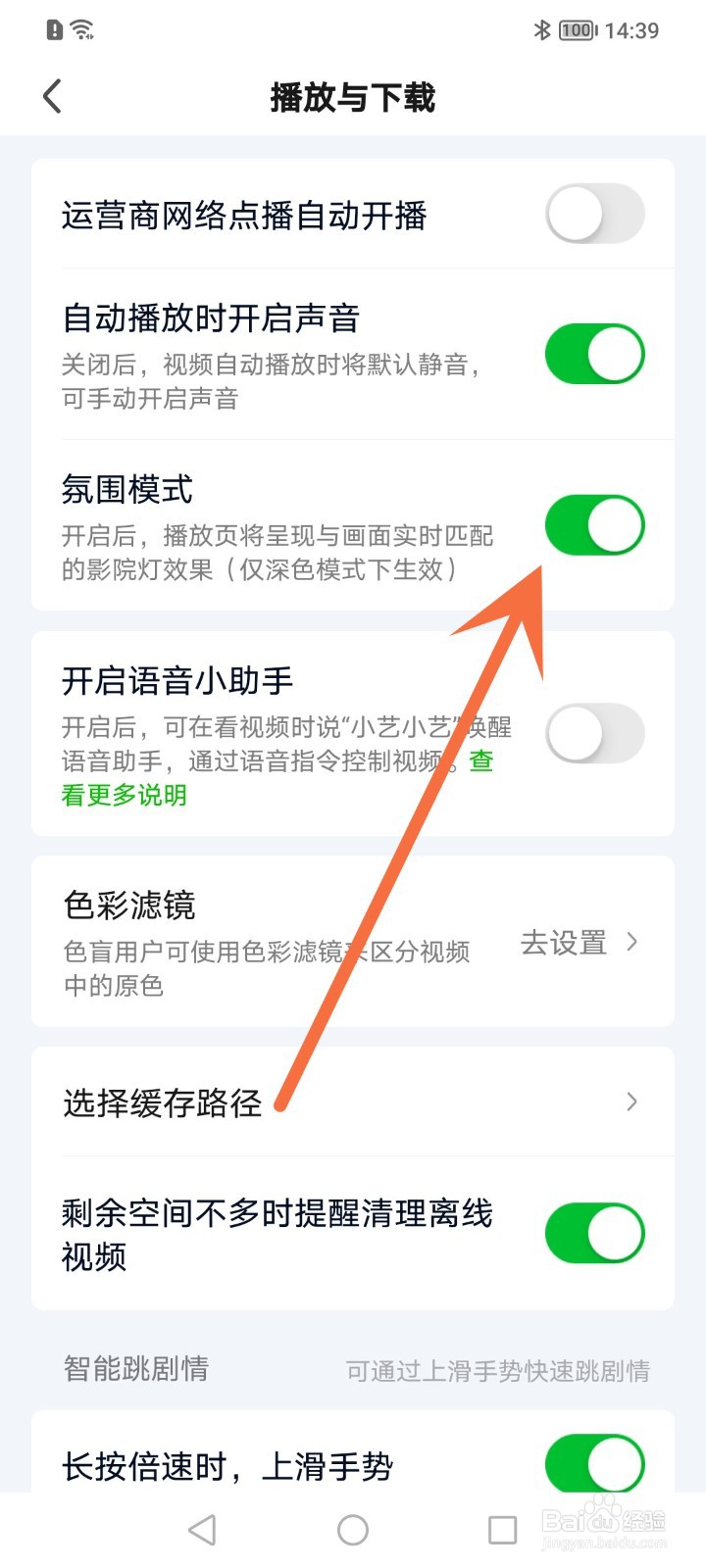Viewport: 706px width, 1568px height.
Task: Tap the recent apps square in navigation bar
Action: click(502, 1528)
